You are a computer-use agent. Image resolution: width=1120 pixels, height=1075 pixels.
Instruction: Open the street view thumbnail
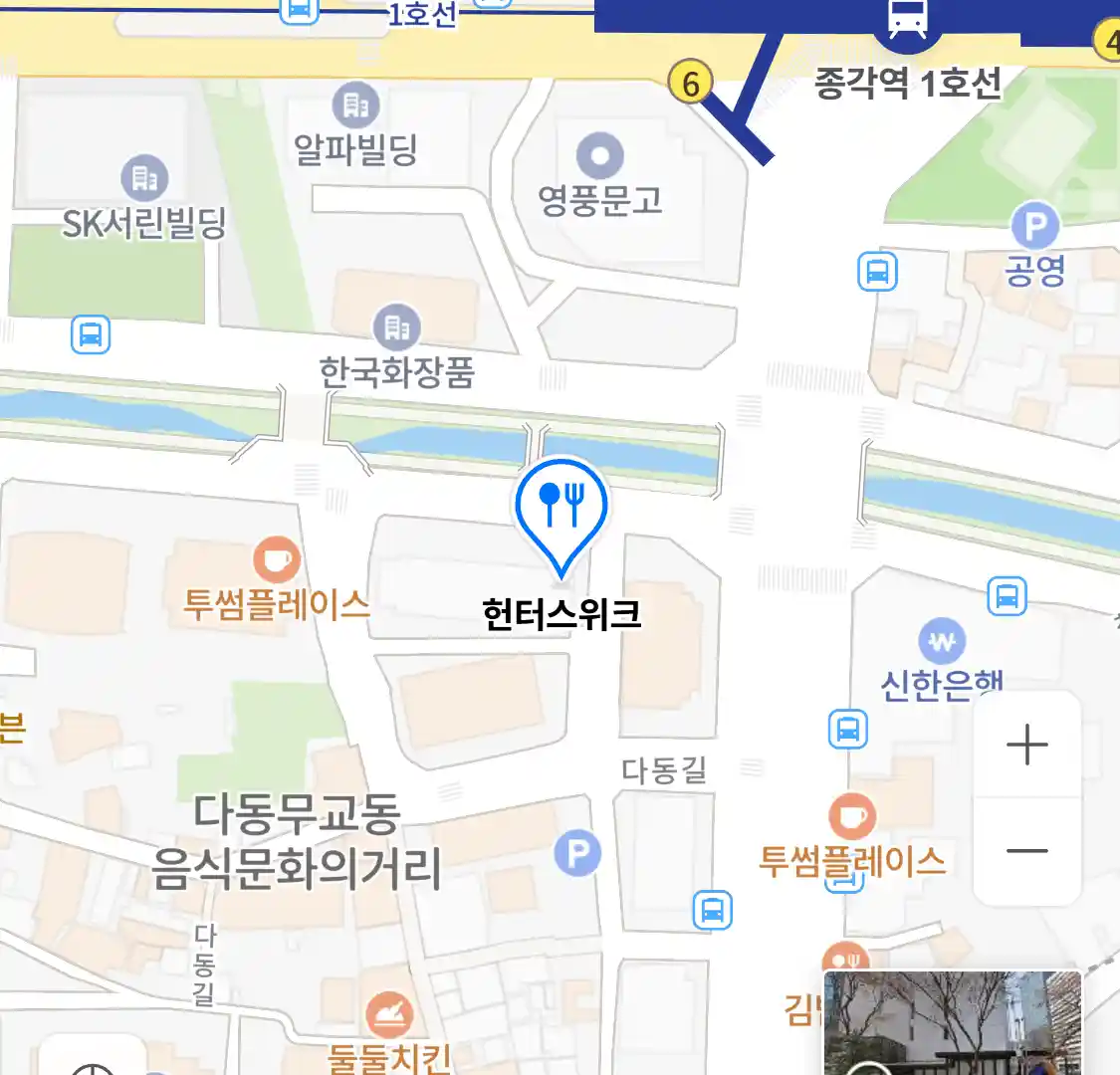[953, 1023]
